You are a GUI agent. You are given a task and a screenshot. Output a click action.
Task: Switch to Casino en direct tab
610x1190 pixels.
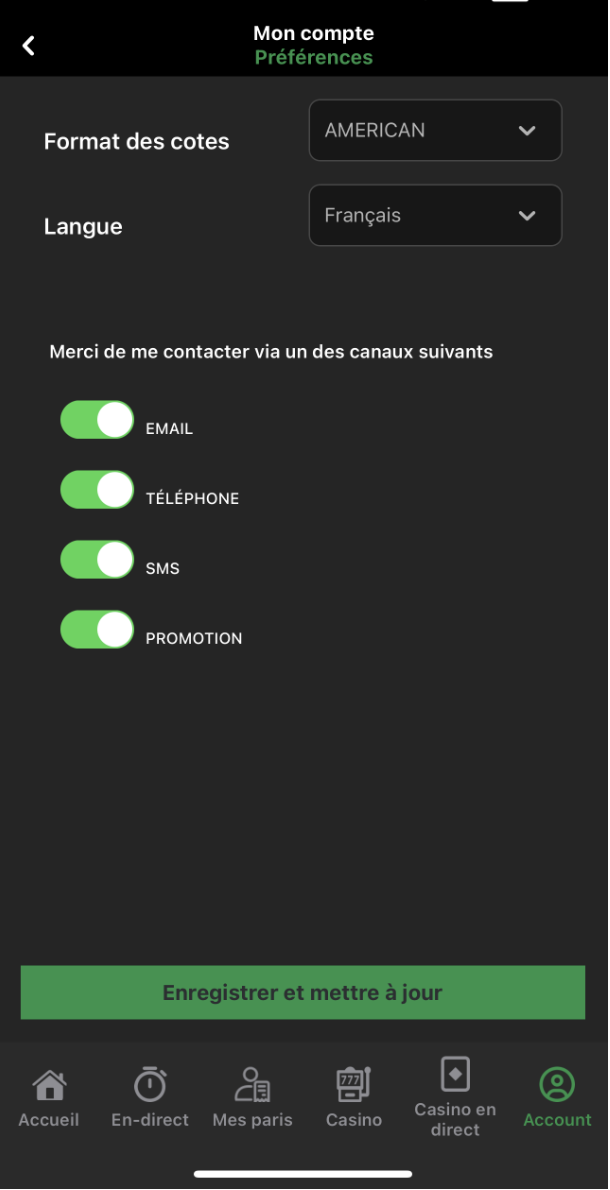click(x=455, y=1098)
